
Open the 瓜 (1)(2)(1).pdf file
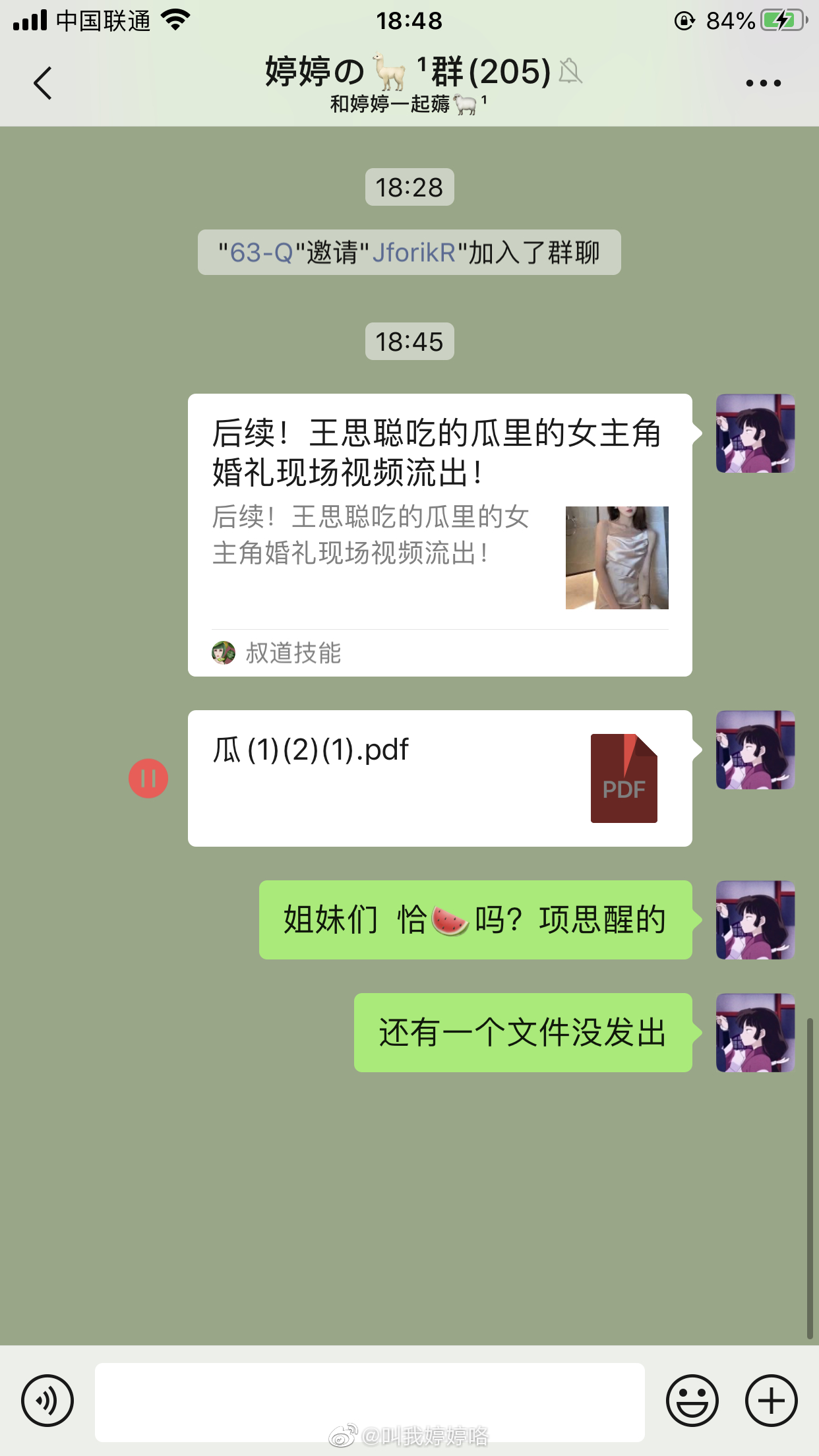(439, 778)
